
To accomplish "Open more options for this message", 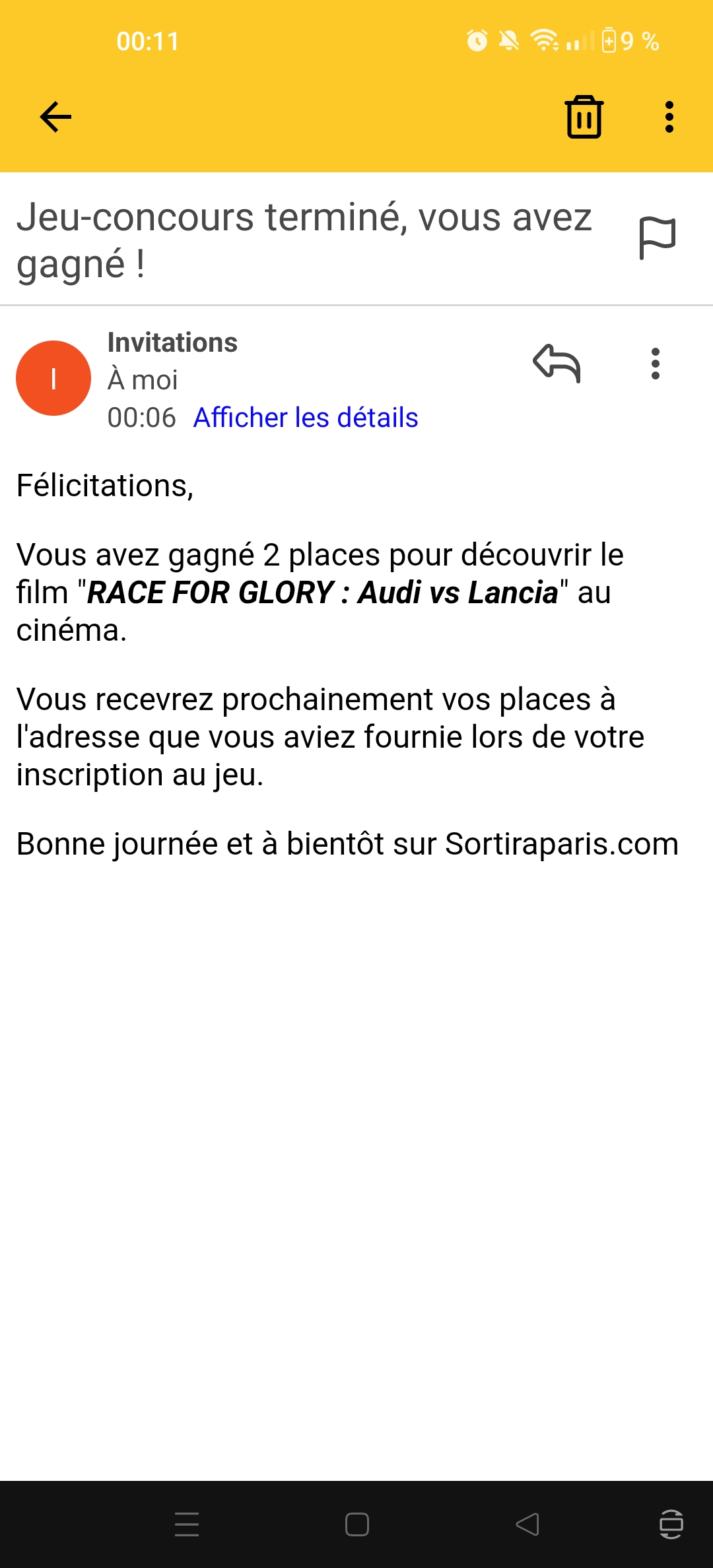I will [x=655, y=364].
